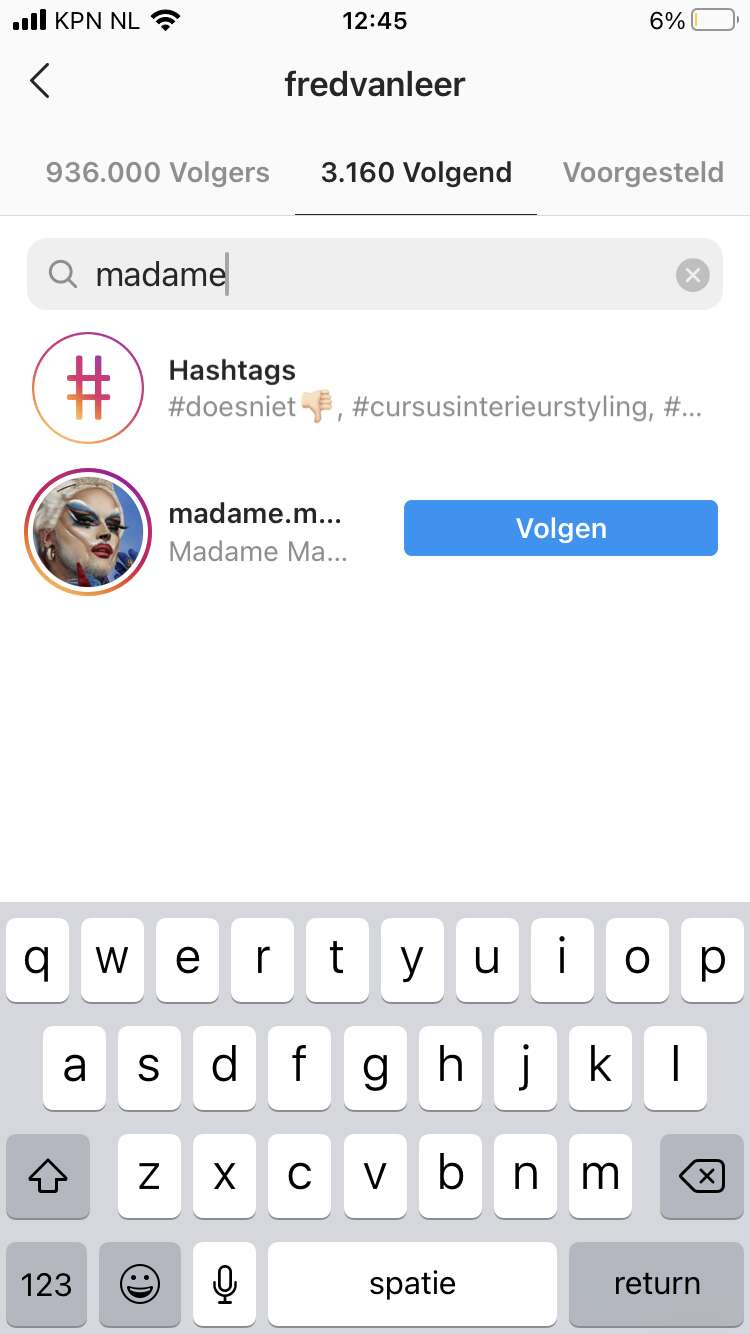Tap the microphone dictation key
This screenshot has height=1334, width=750.
[x=225, y=1284]
